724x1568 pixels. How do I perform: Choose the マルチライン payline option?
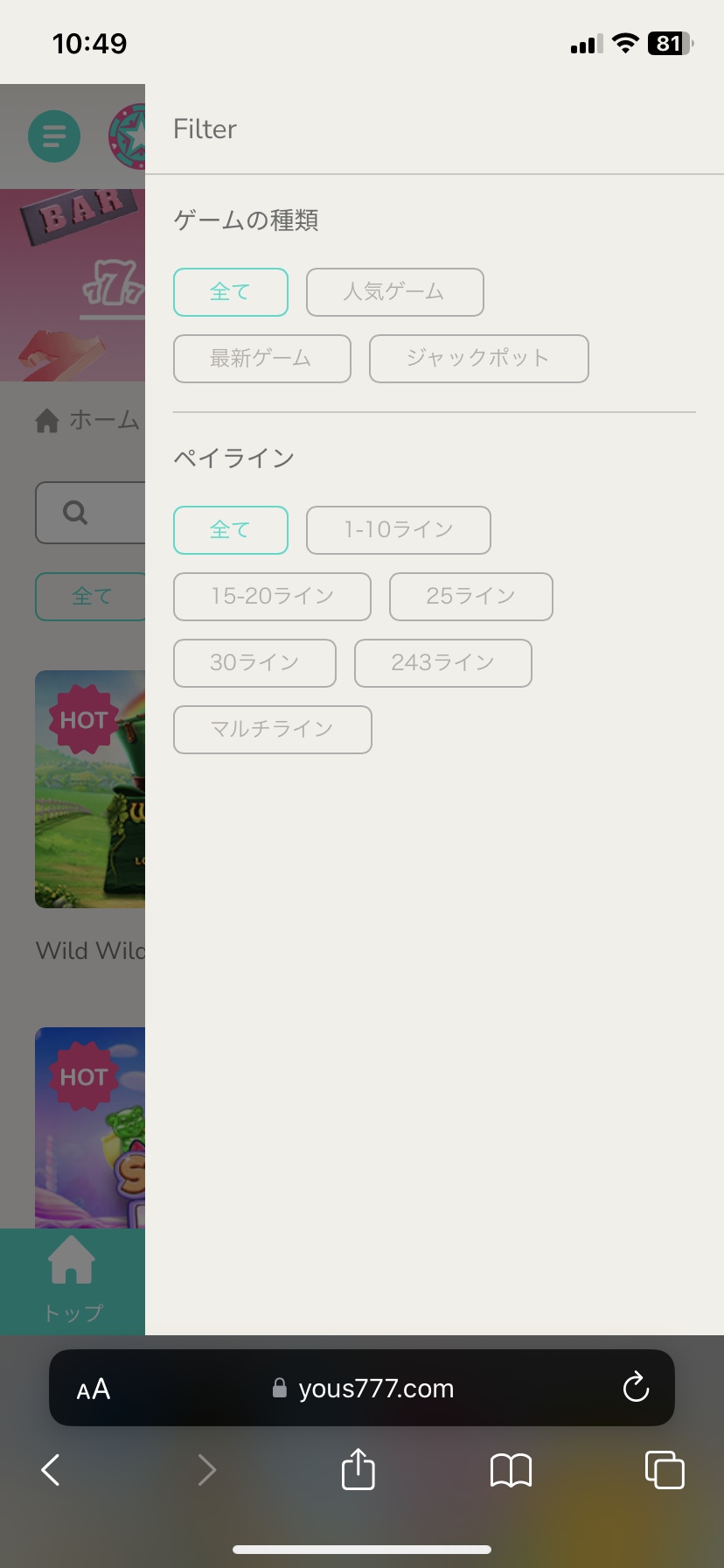coord(272,729)
